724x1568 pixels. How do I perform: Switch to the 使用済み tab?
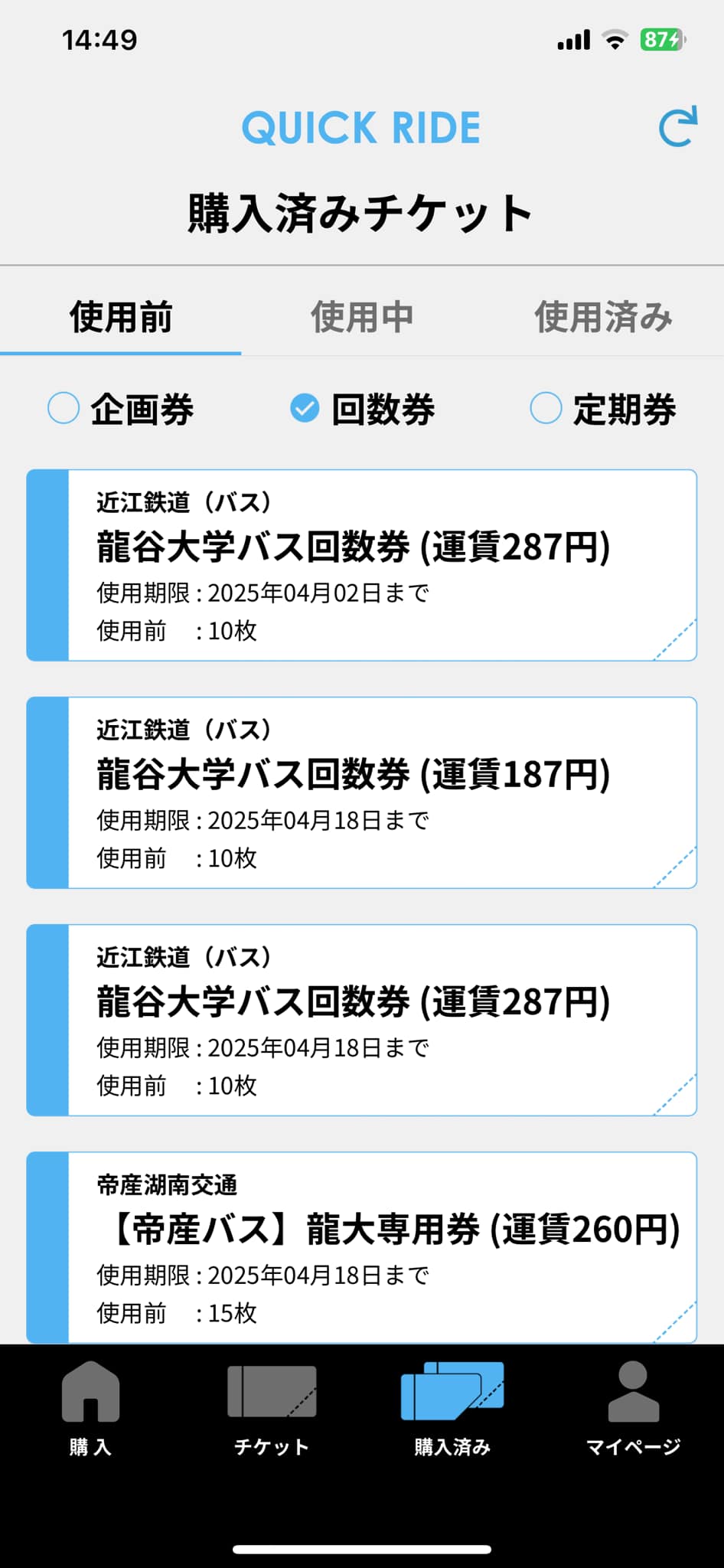pyautogui.click(x=603, y=317)
